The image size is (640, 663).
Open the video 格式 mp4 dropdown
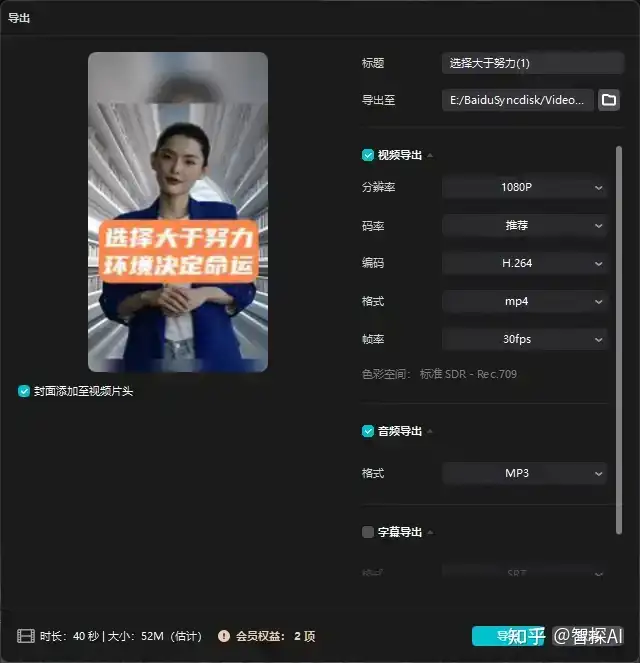524,301
